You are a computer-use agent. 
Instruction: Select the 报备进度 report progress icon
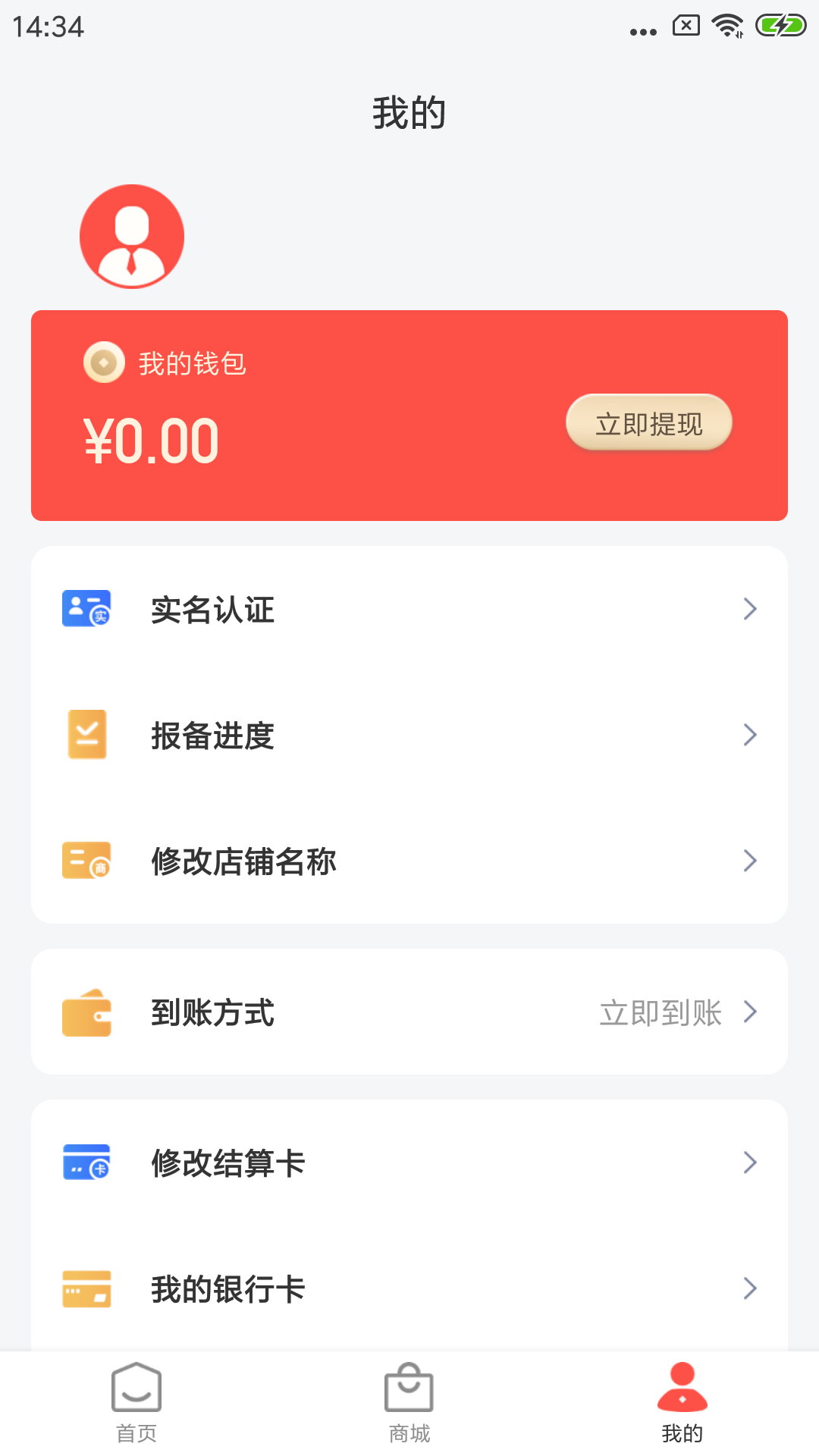[x=86, y=734]
